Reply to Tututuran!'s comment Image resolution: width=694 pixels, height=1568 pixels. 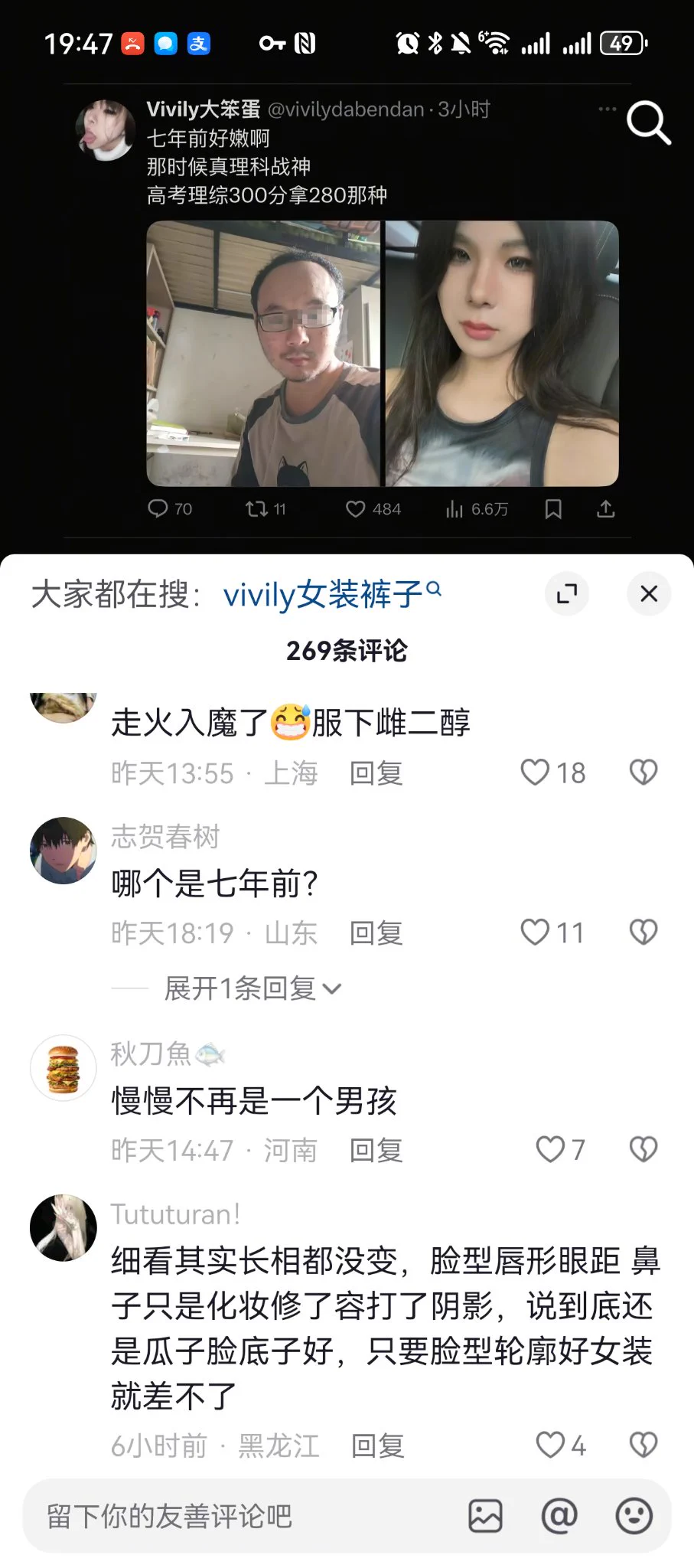tap(377, 1445)
